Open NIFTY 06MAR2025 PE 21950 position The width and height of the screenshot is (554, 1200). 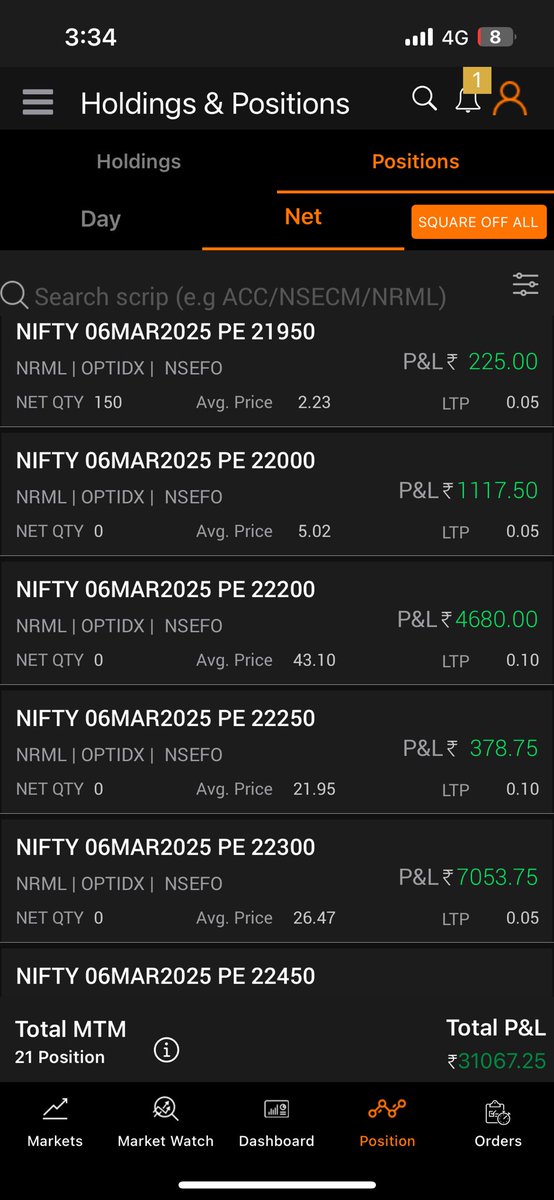277,368
